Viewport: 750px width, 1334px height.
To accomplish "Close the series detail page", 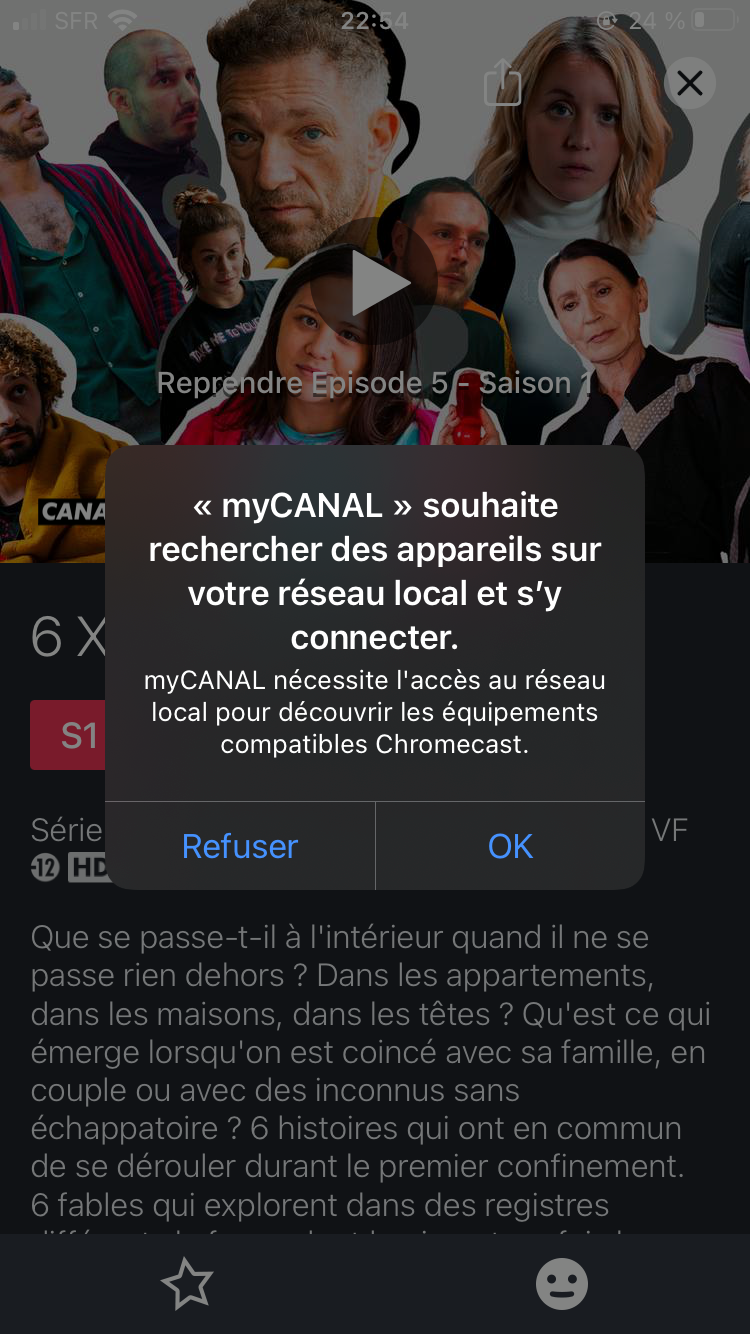I will 689,83.
